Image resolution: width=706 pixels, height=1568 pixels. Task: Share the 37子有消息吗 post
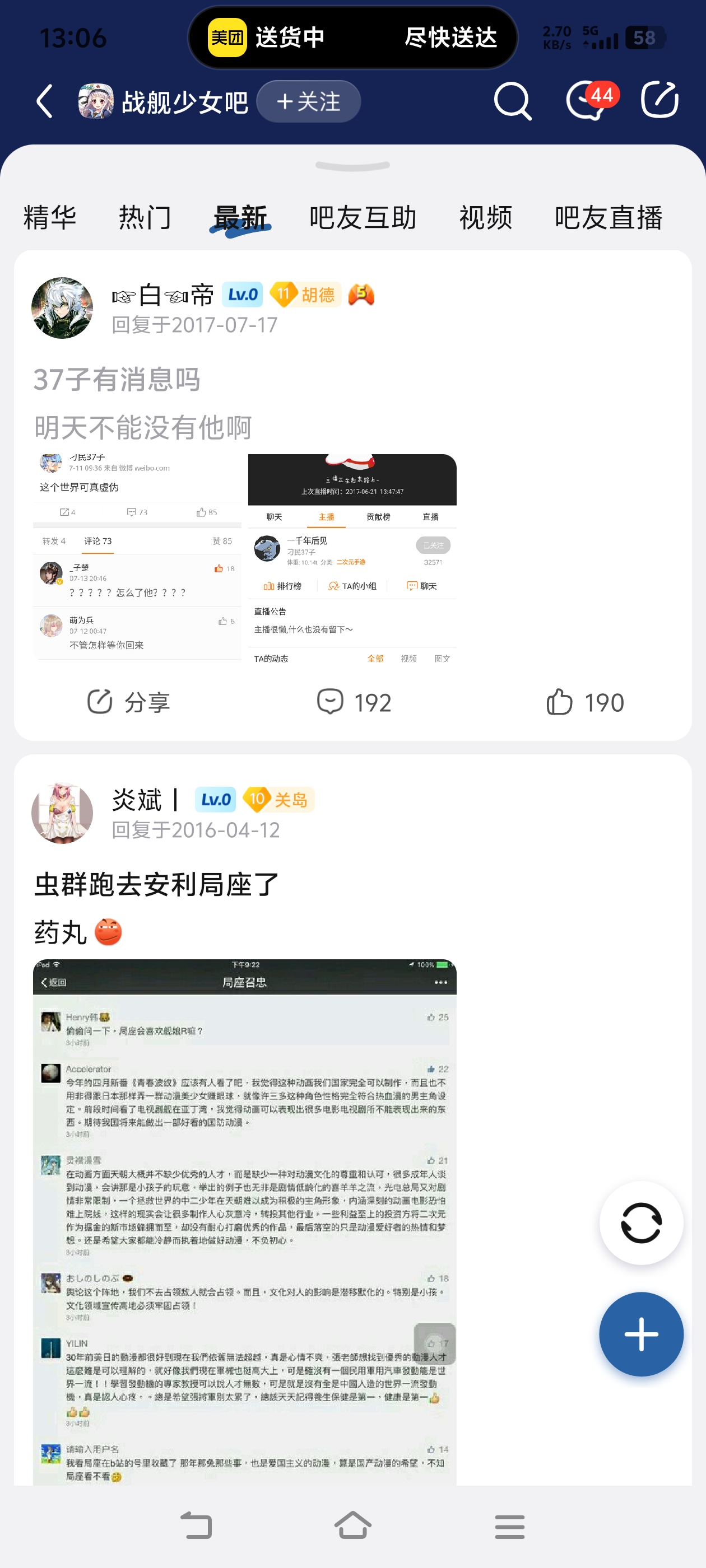click(x=128, y=702)
